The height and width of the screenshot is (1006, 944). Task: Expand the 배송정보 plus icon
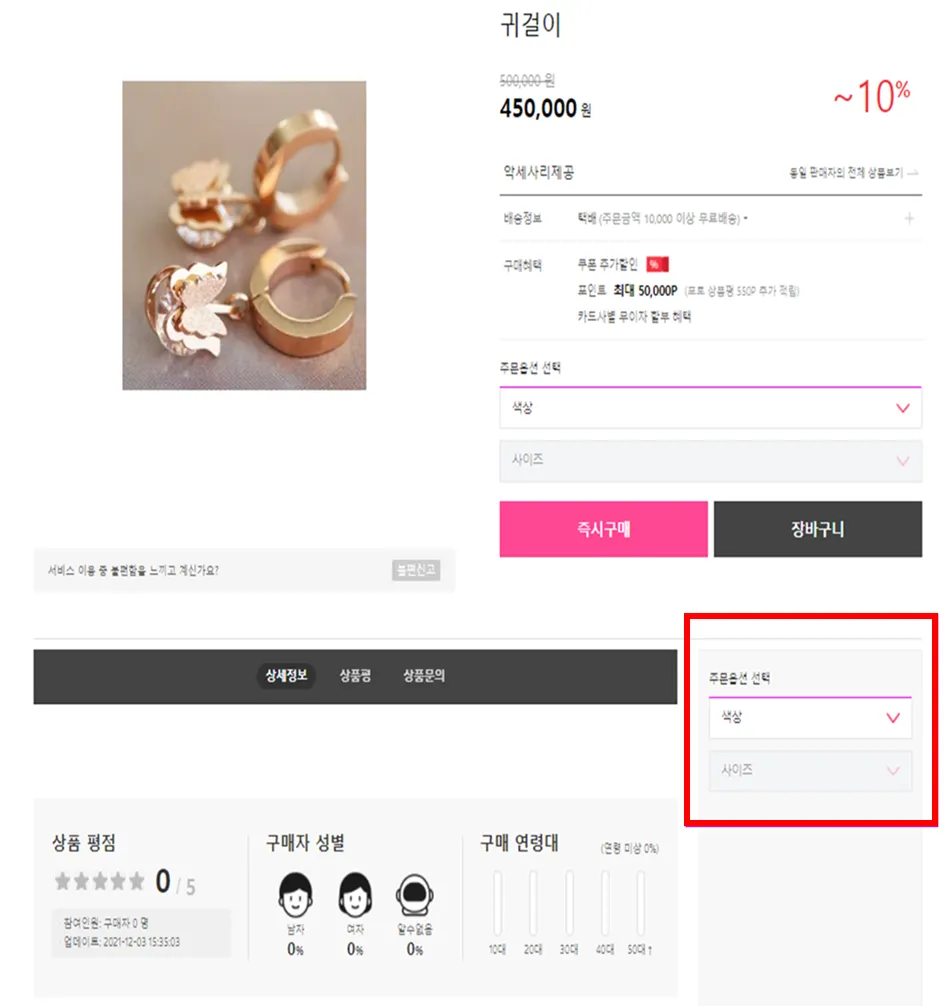pyautogui.click(x=909, y=218)
